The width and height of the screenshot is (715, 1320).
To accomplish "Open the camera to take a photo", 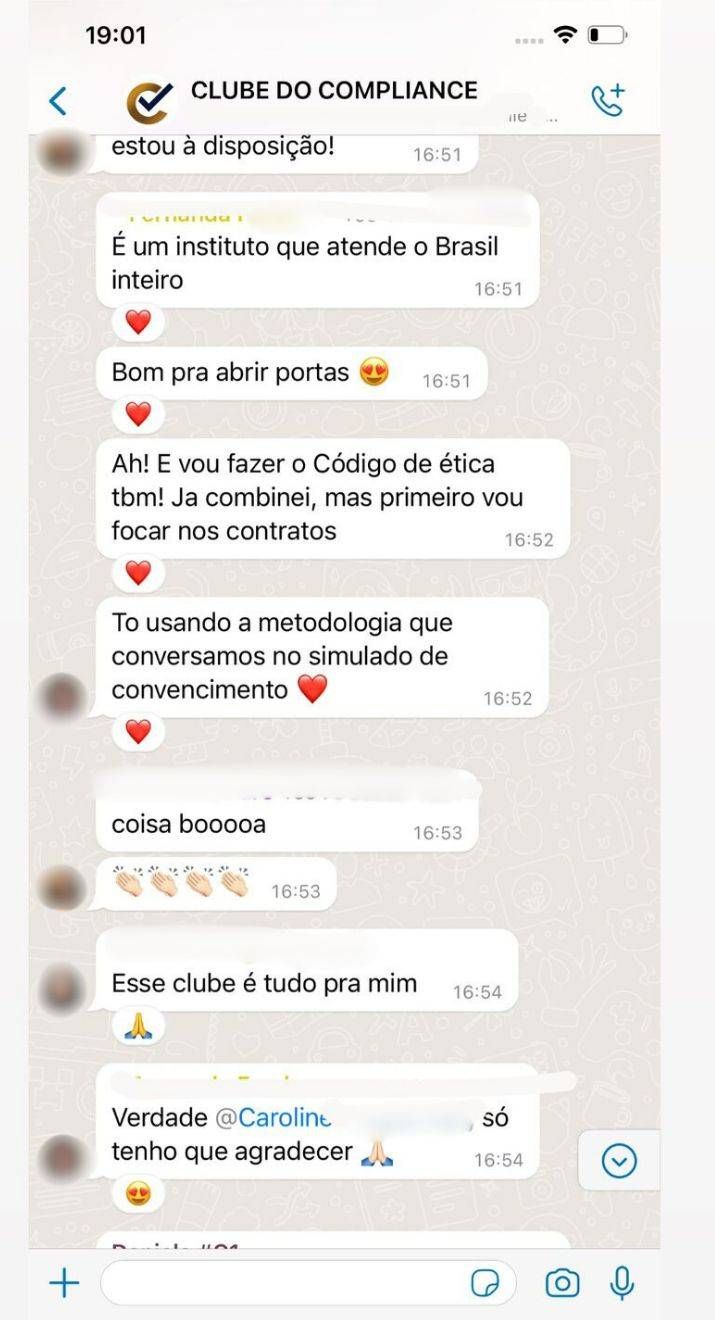I will coord(563,1283).
